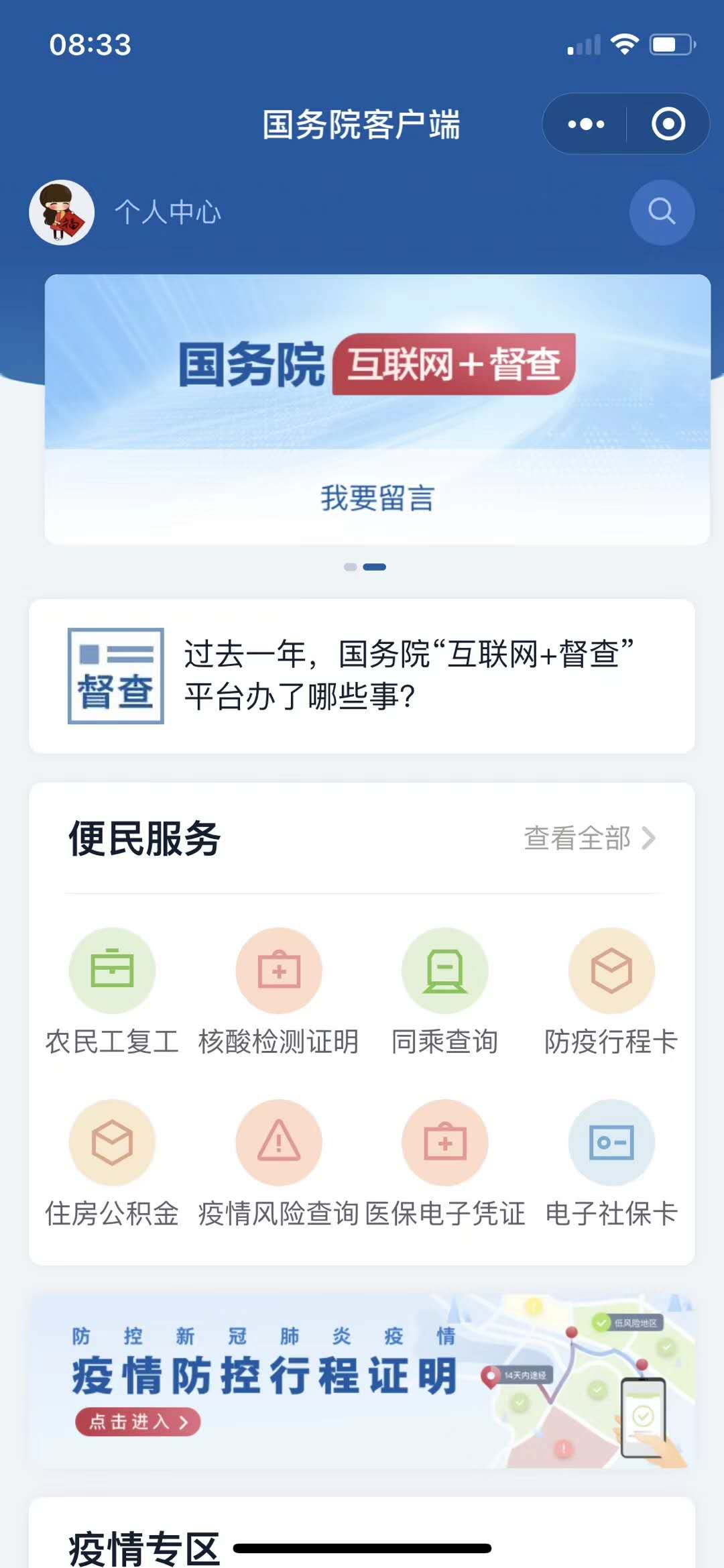Image resolution: width=724 pixels, height=1568 pixels.
Task: Open 个人中心 profile avatar
Action: [62, 213]
